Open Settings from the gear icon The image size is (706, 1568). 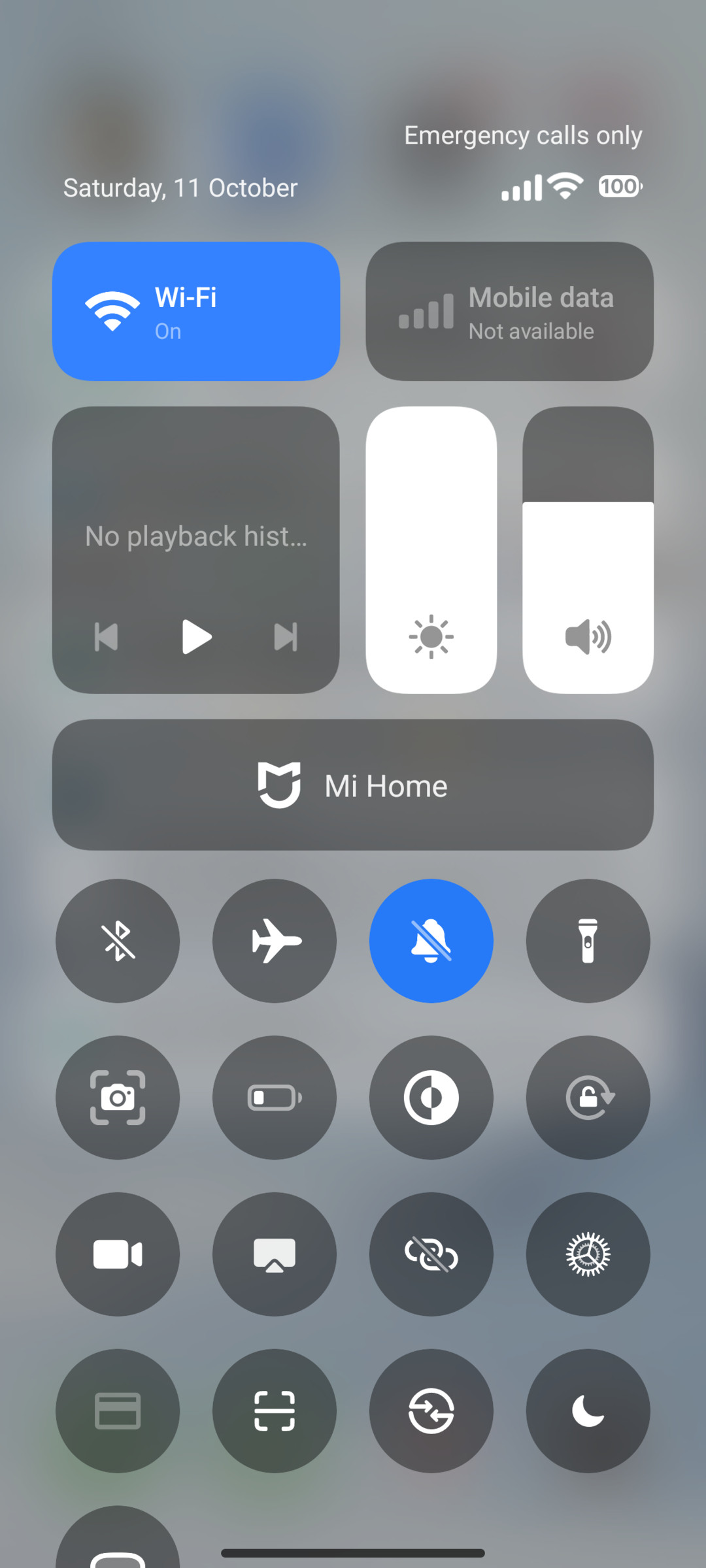point(588,1253)
